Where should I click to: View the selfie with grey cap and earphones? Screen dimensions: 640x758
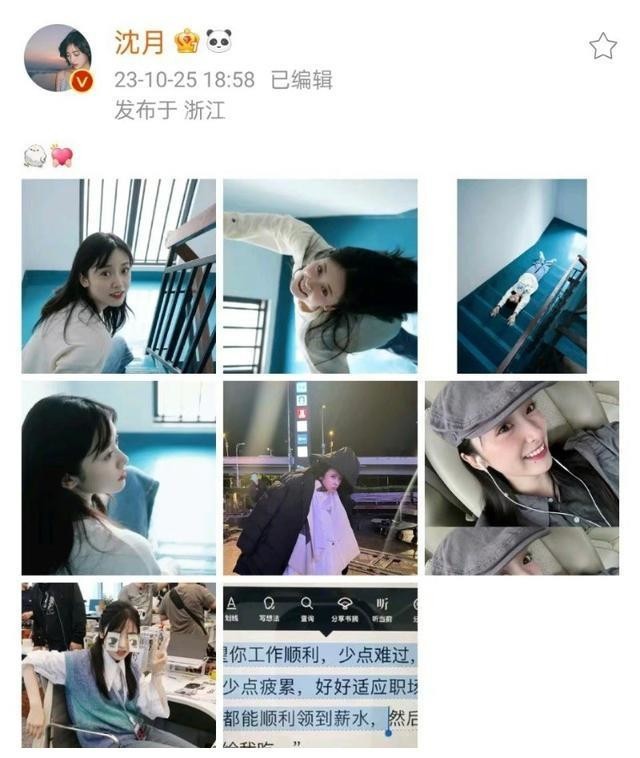(521, 477)
